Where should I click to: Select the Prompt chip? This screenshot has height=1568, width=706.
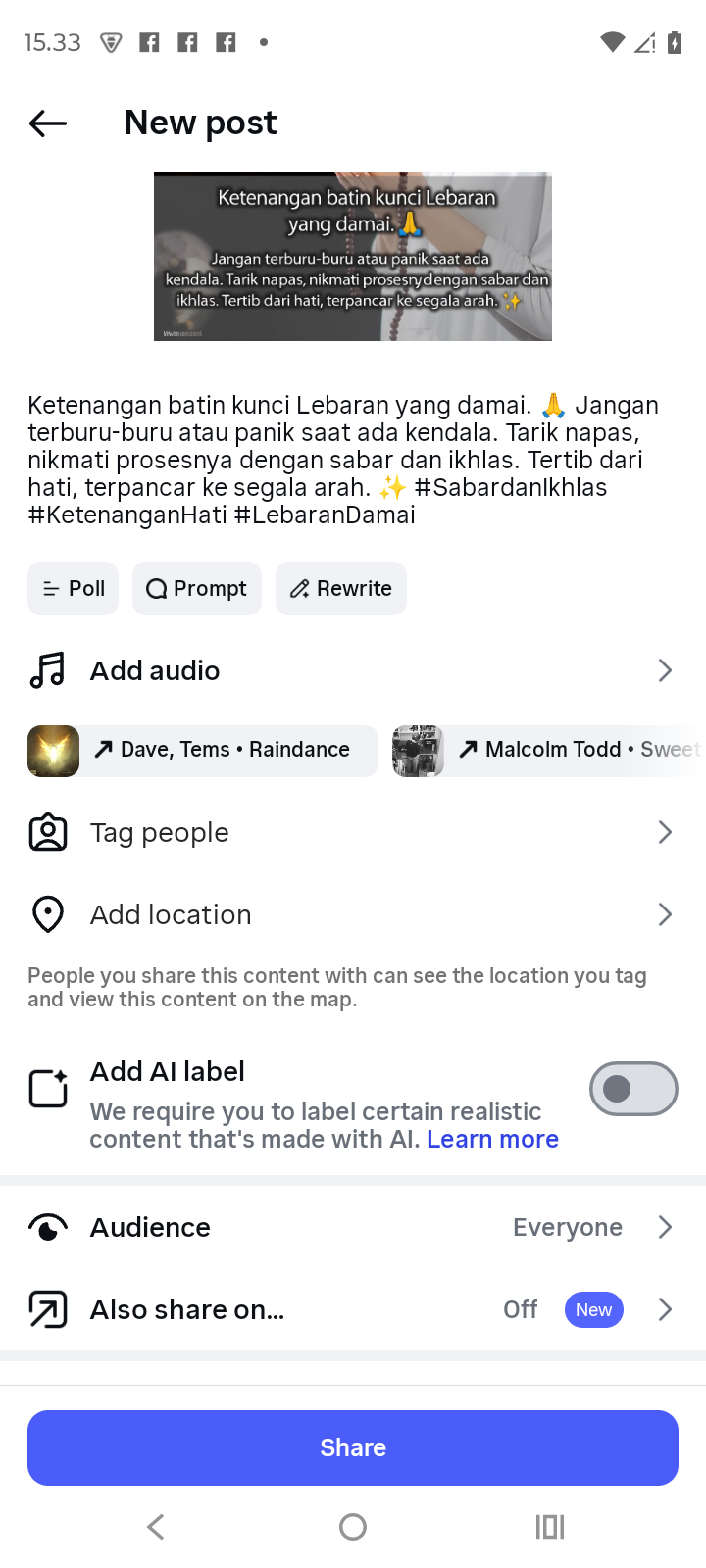point(197,588)
